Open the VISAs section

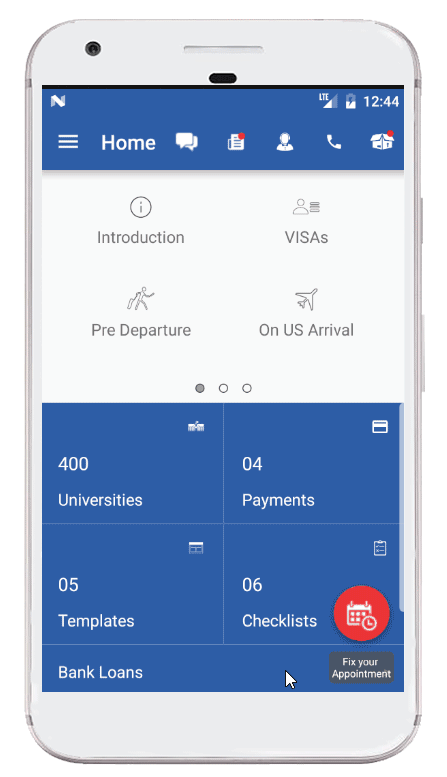[306, 221]
